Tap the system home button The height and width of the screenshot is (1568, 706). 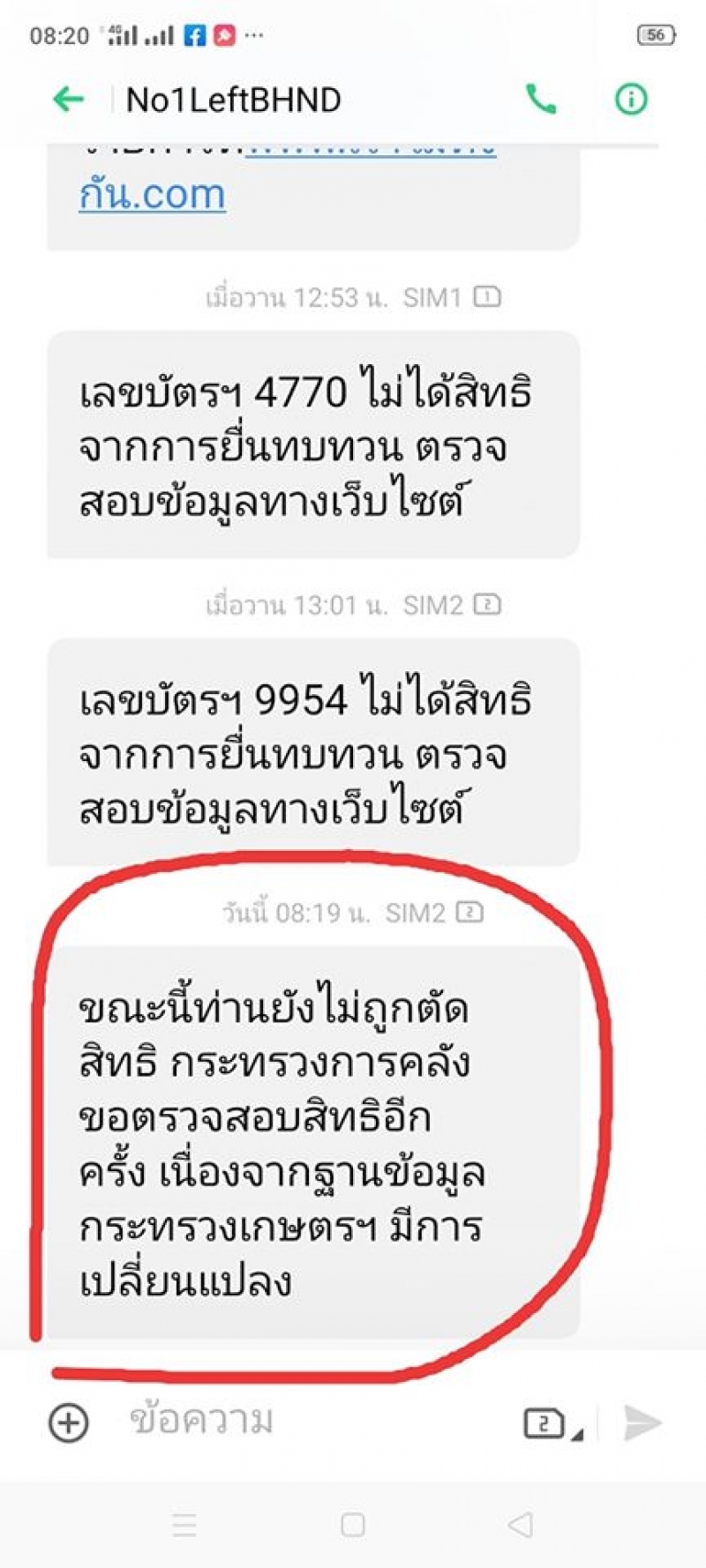tap(353, 1524)
